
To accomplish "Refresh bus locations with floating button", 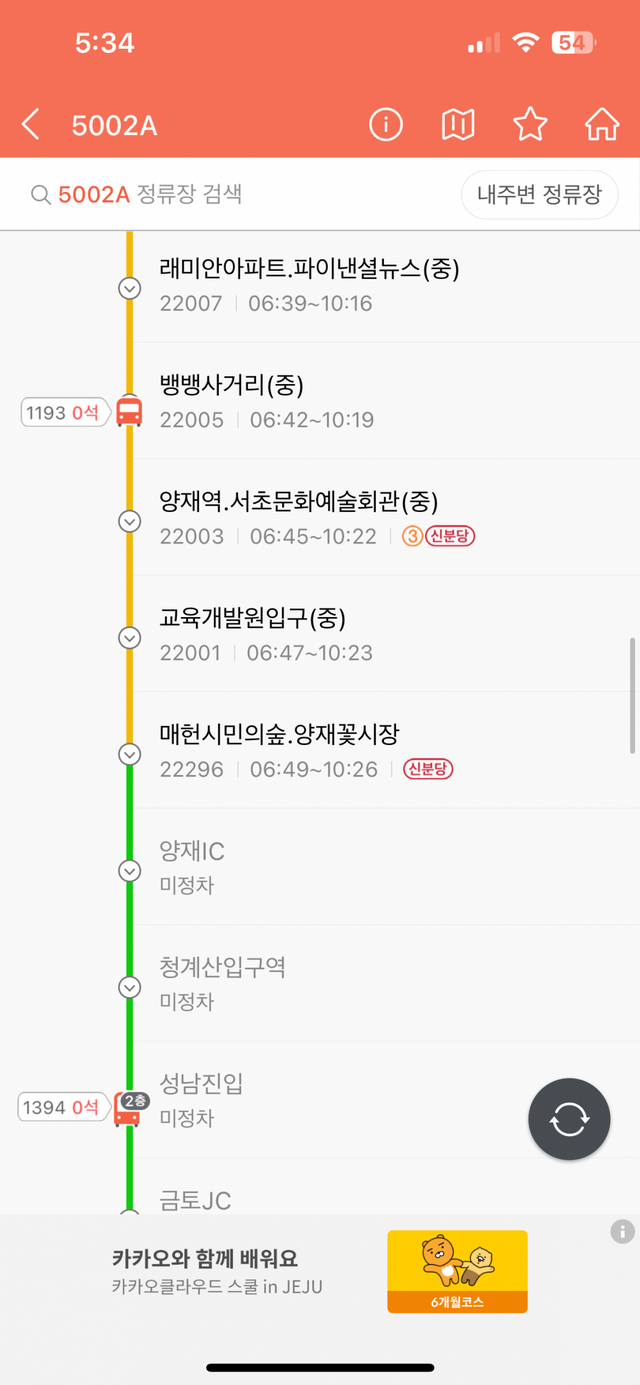I will [569, 1119].
